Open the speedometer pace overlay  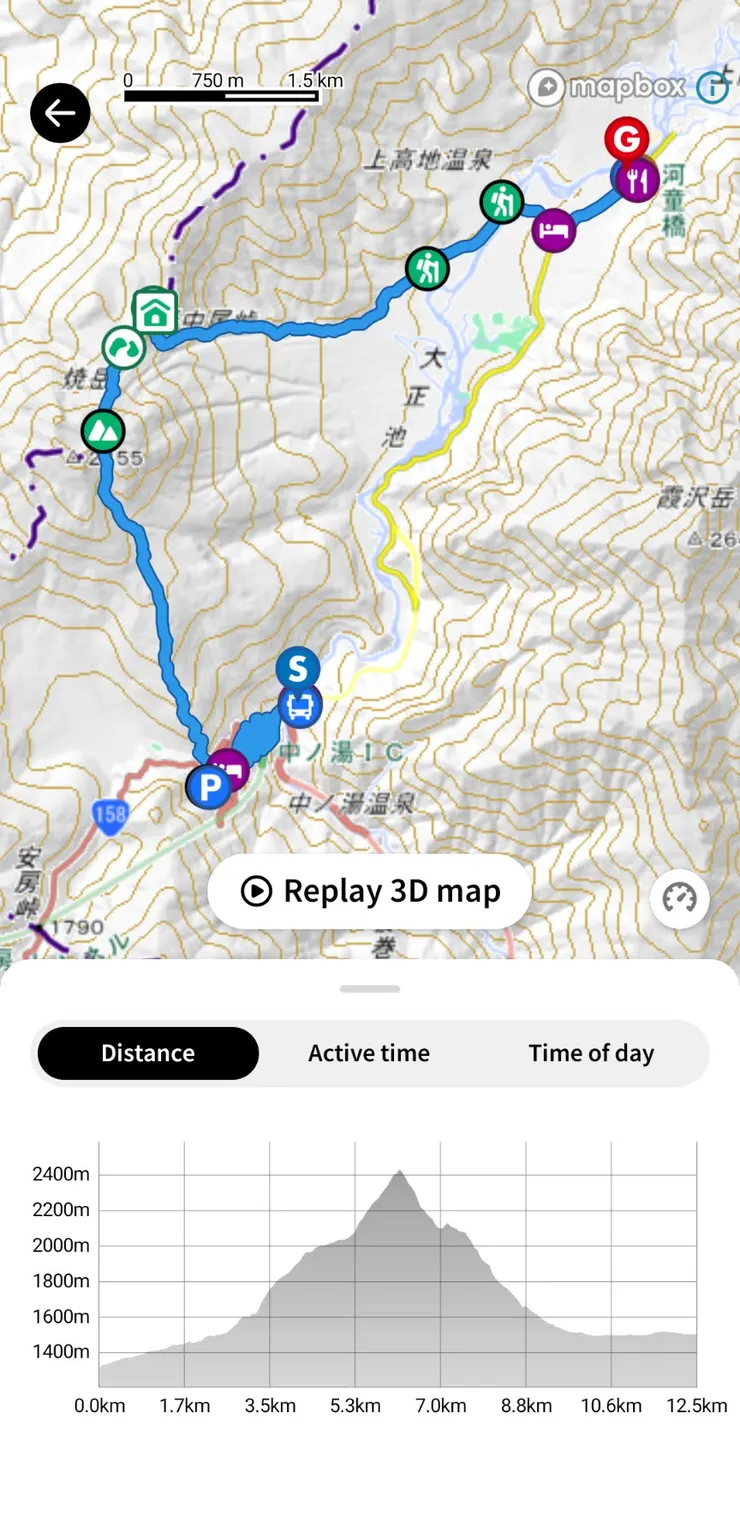pyautogui.click(x=680, y=899)
